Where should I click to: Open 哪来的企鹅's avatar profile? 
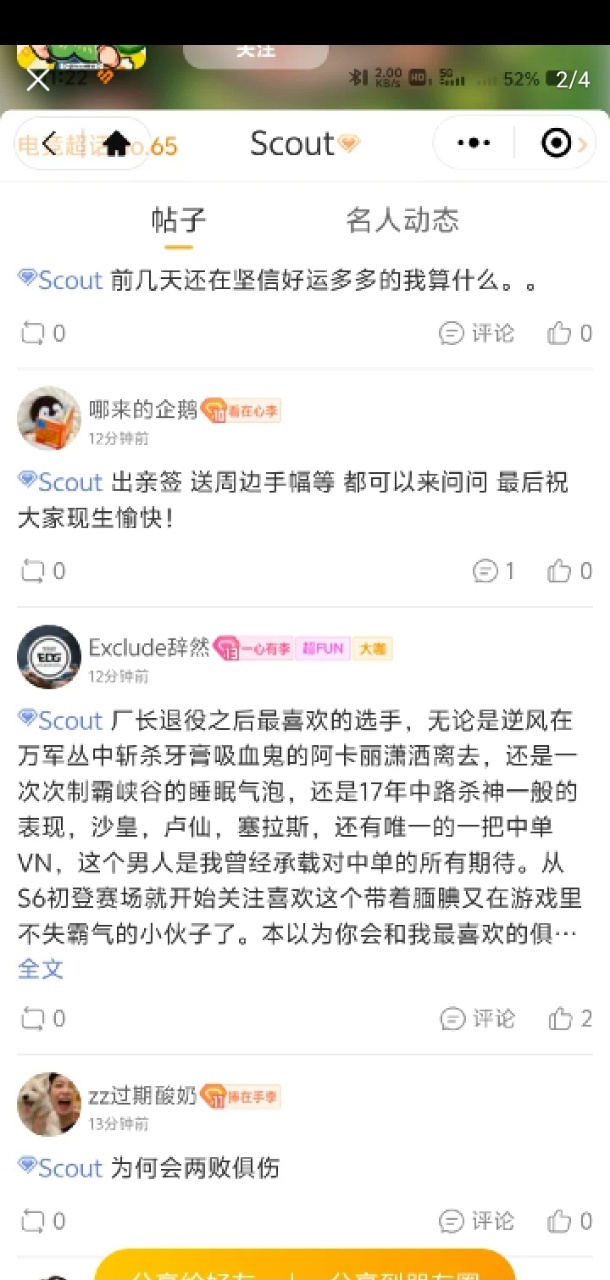point(49,418)
